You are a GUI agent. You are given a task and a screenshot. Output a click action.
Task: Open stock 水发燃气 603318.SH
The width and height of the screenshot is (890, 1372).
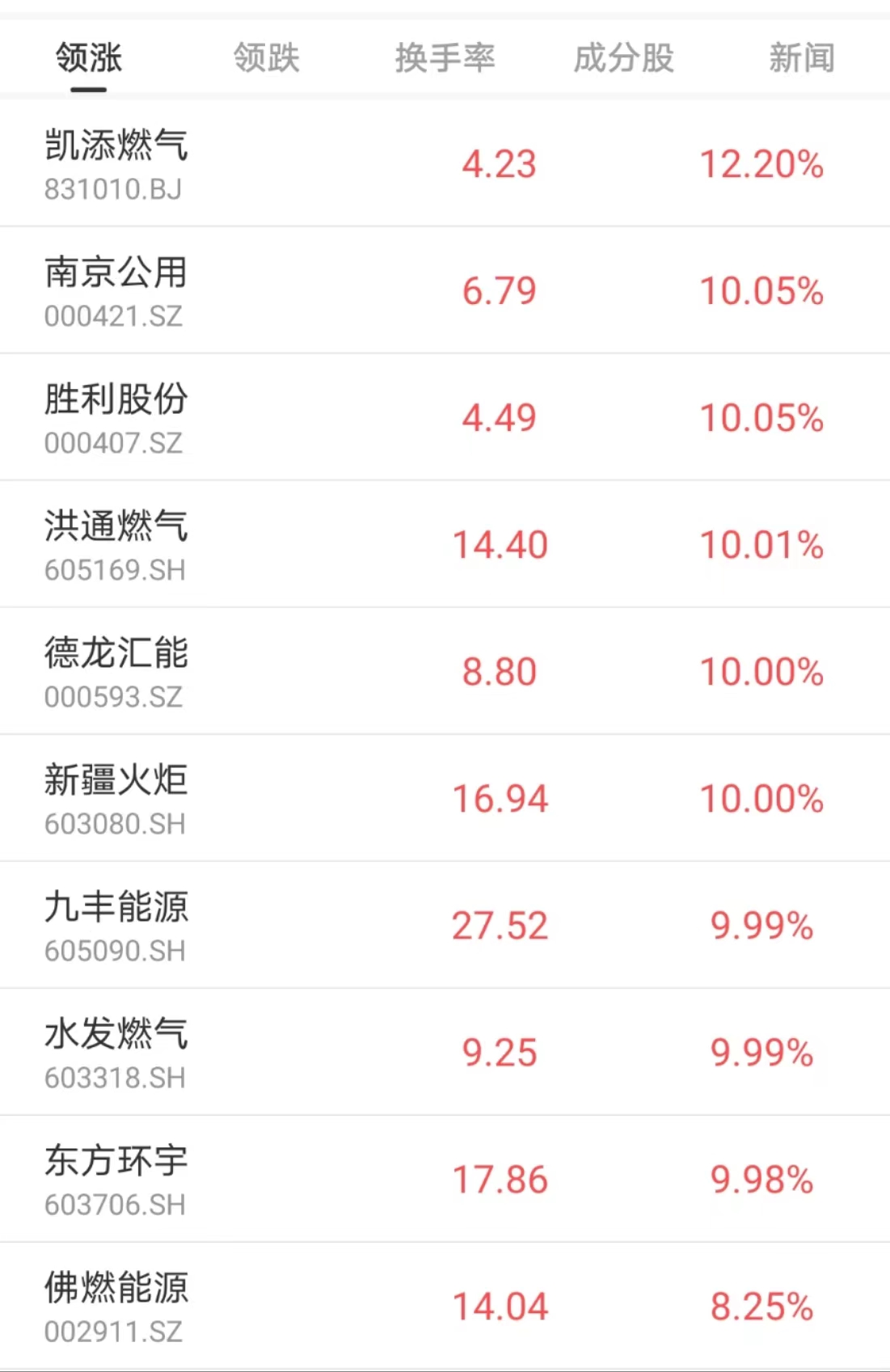point(116,1053)
